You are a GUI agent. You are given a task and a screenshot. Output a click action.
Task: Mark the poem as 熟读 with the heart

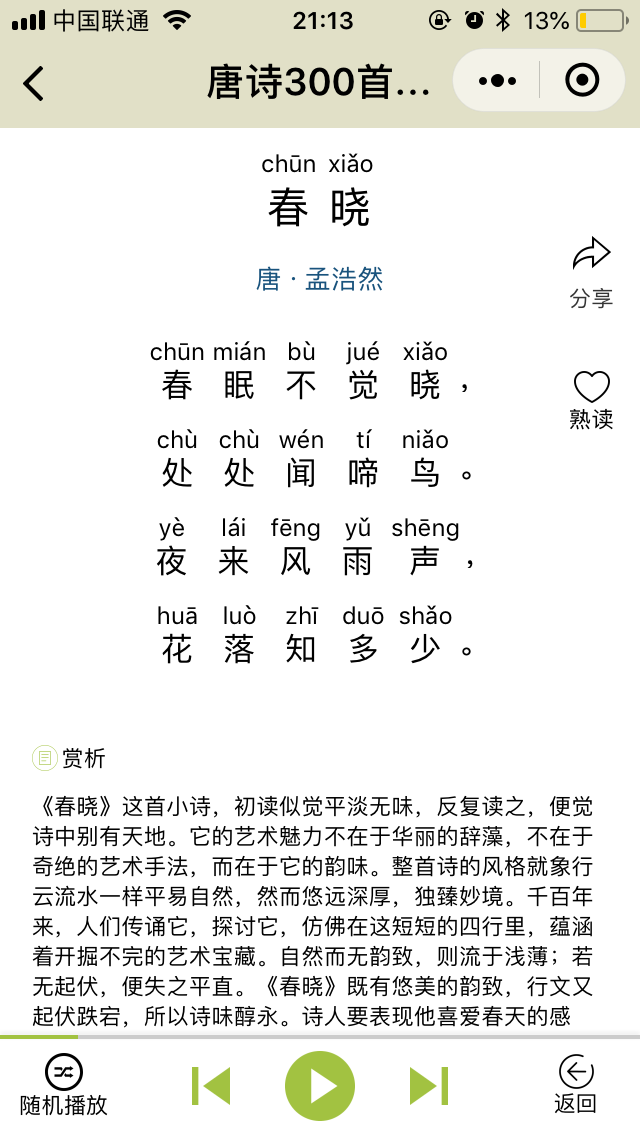[591, 400]
